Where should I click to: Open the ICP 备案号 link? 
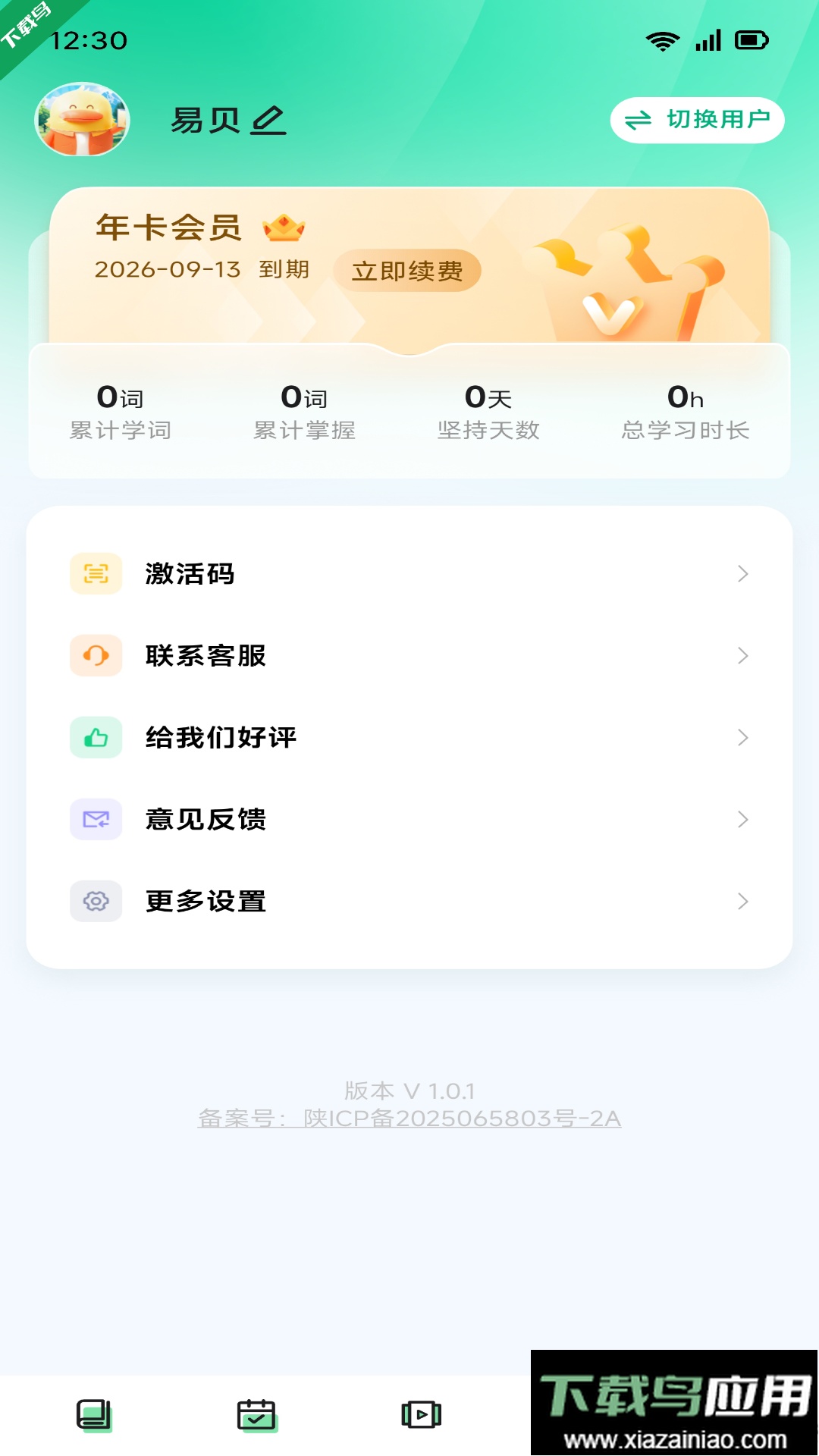pos(409,1120)
